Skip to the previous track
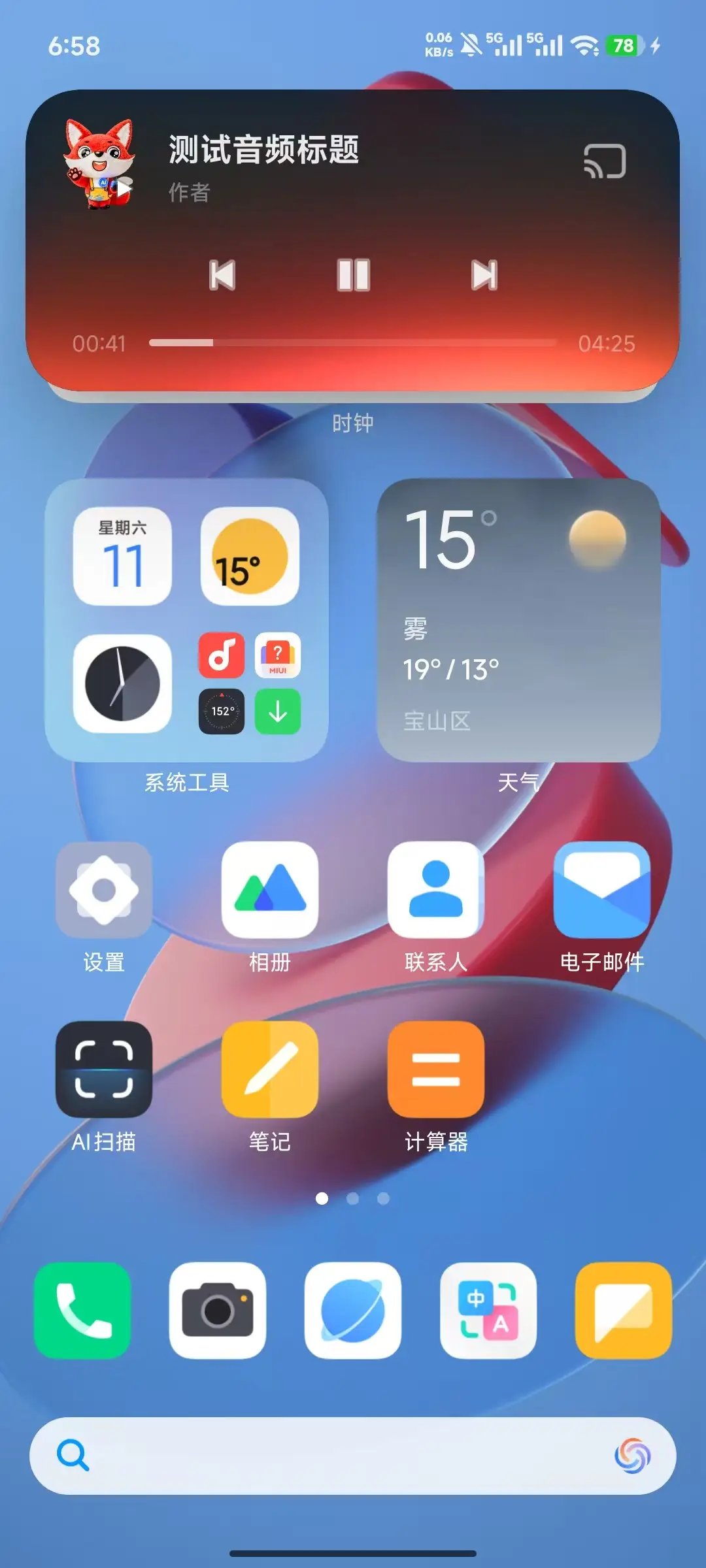The height and width of the screenshot is (1568, 706). click(222, 275)
